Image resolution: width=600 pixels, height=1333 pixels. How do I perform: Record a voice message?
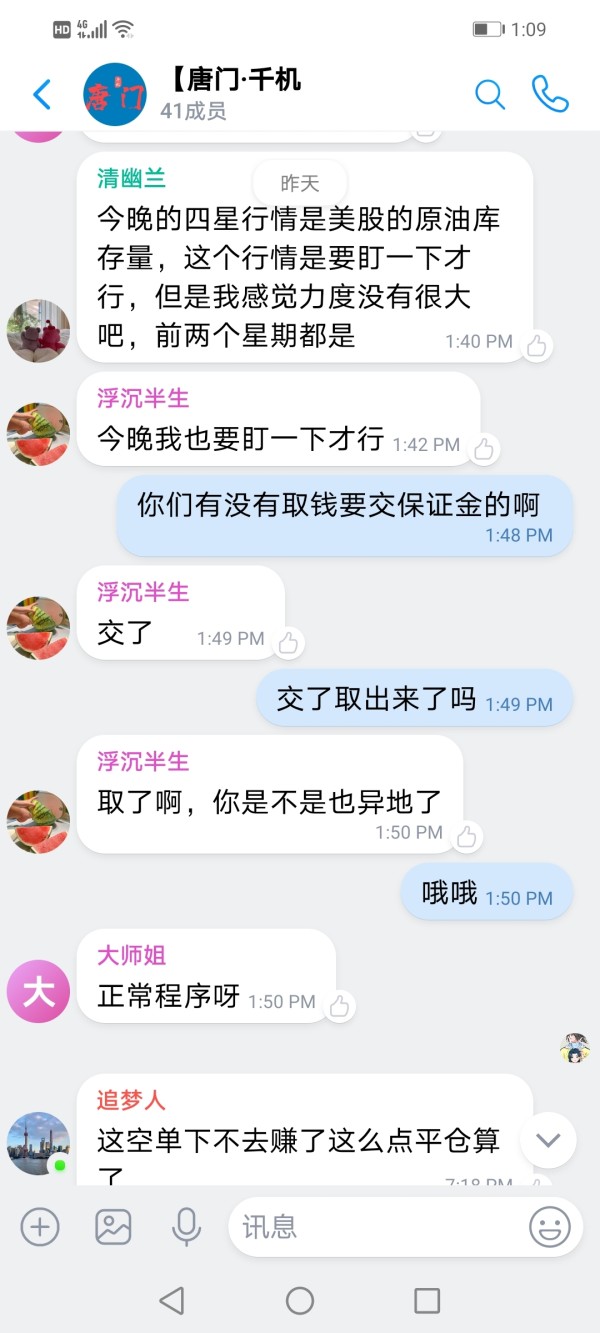(186, 1226)
